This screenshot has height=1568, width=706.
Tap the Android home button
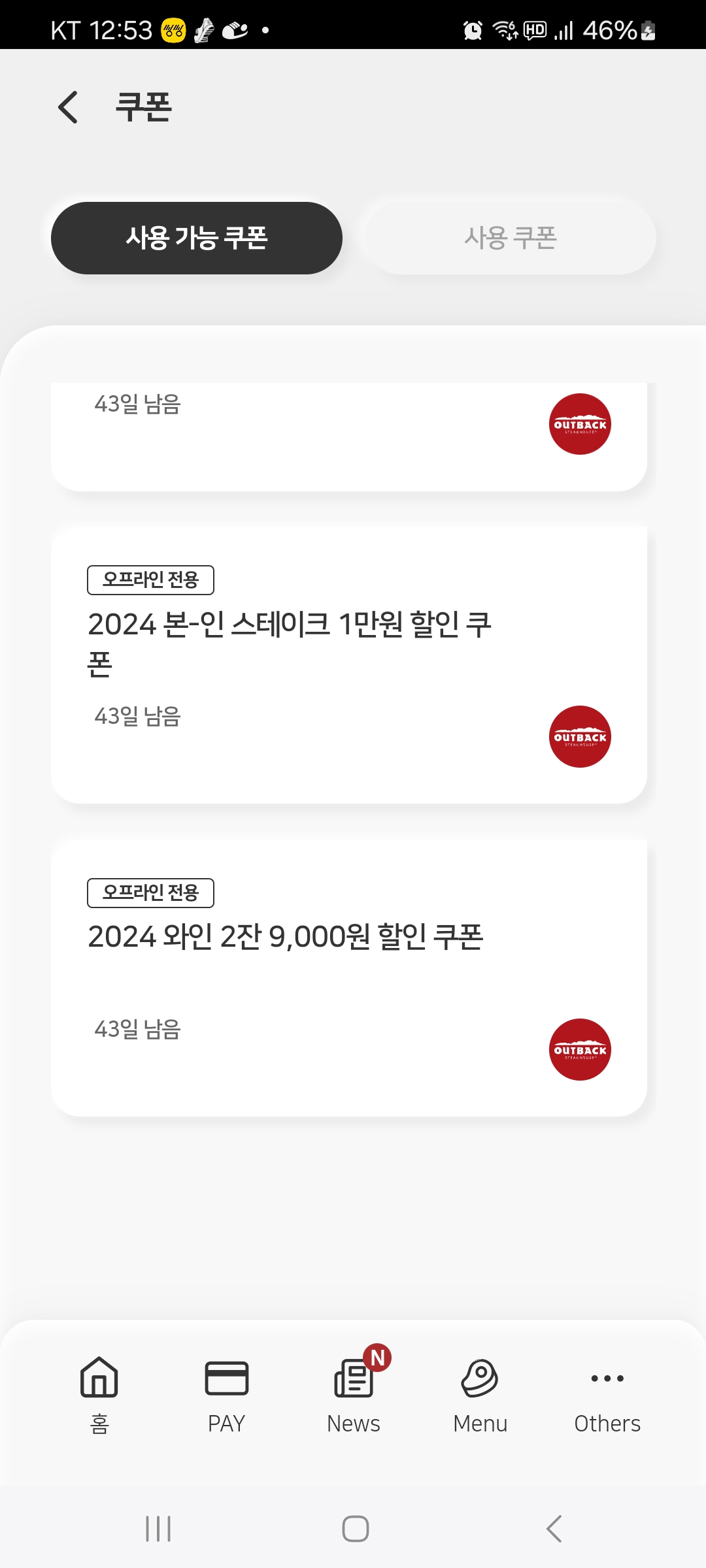[353, 1527]
